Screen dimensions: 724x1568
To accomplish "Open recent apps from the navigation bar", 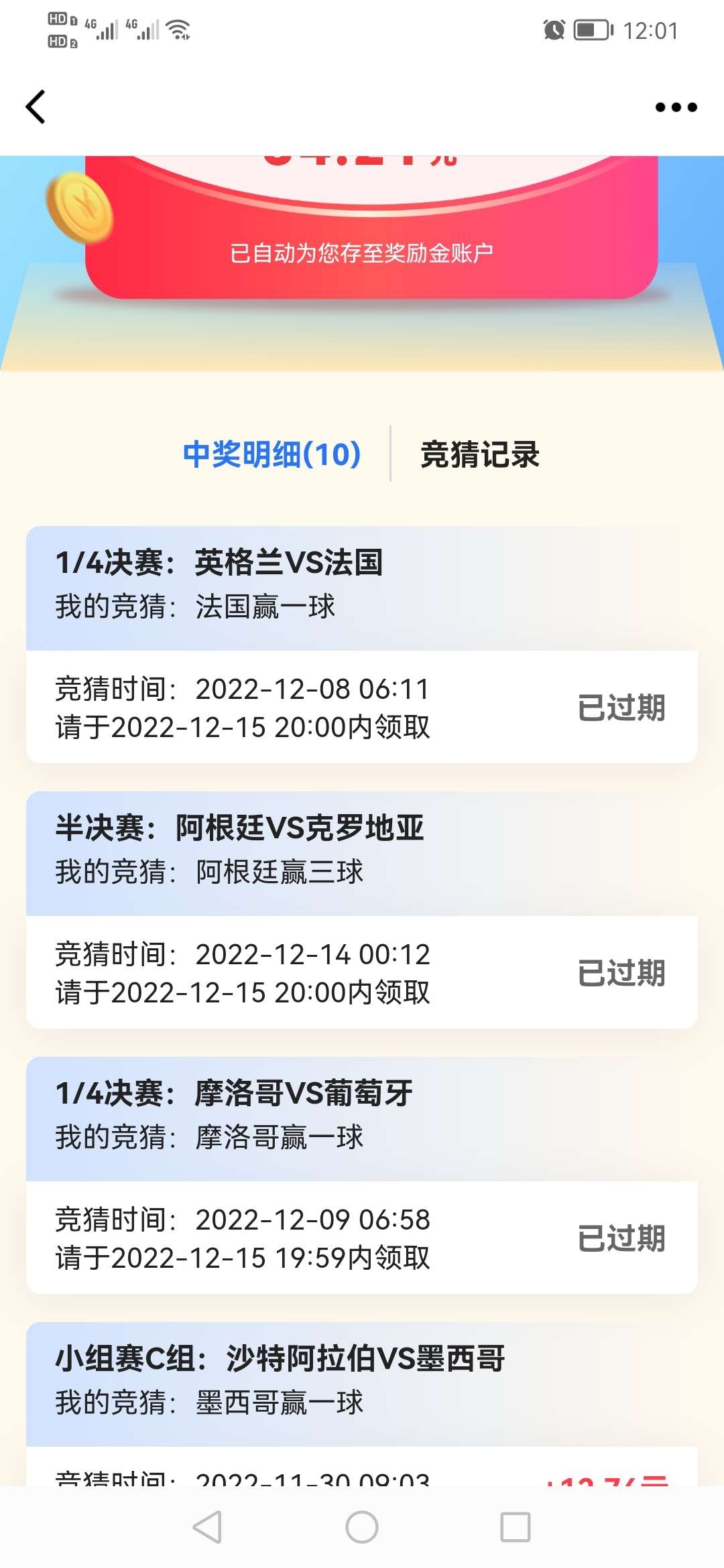I will tap(516, 1527).
